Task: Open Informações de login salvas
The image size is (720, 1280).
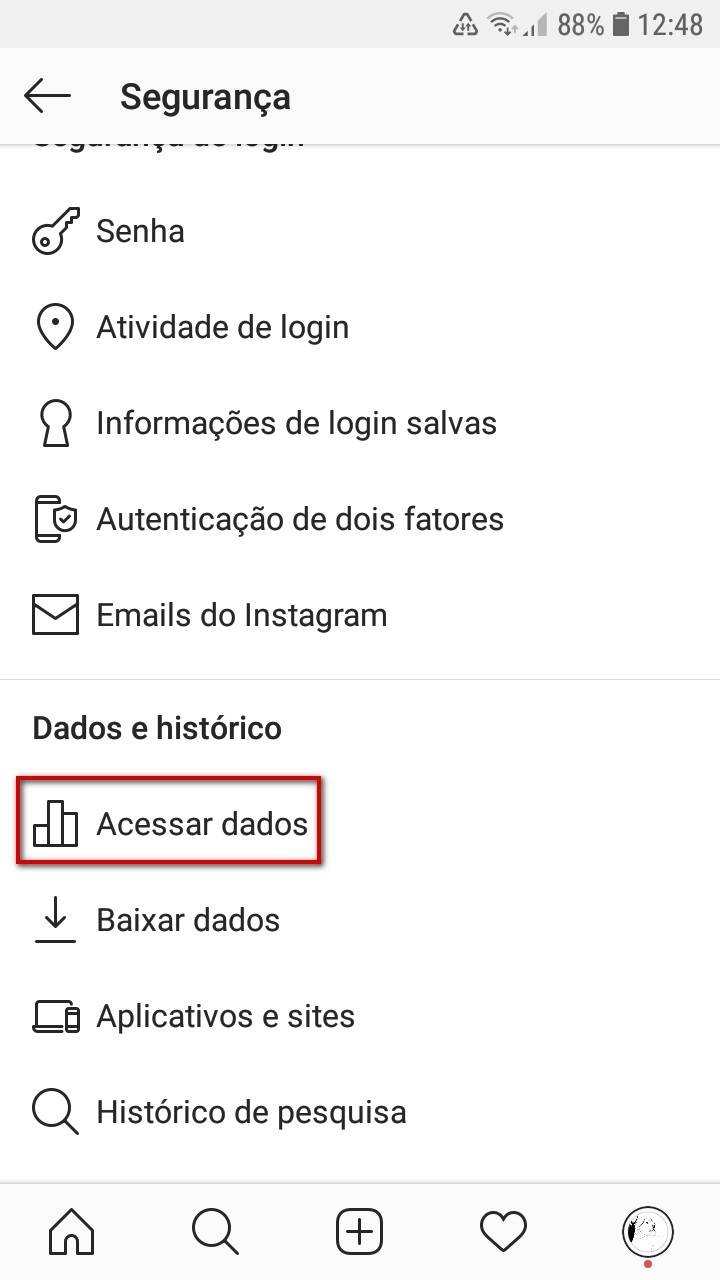Action: [360, 424]
